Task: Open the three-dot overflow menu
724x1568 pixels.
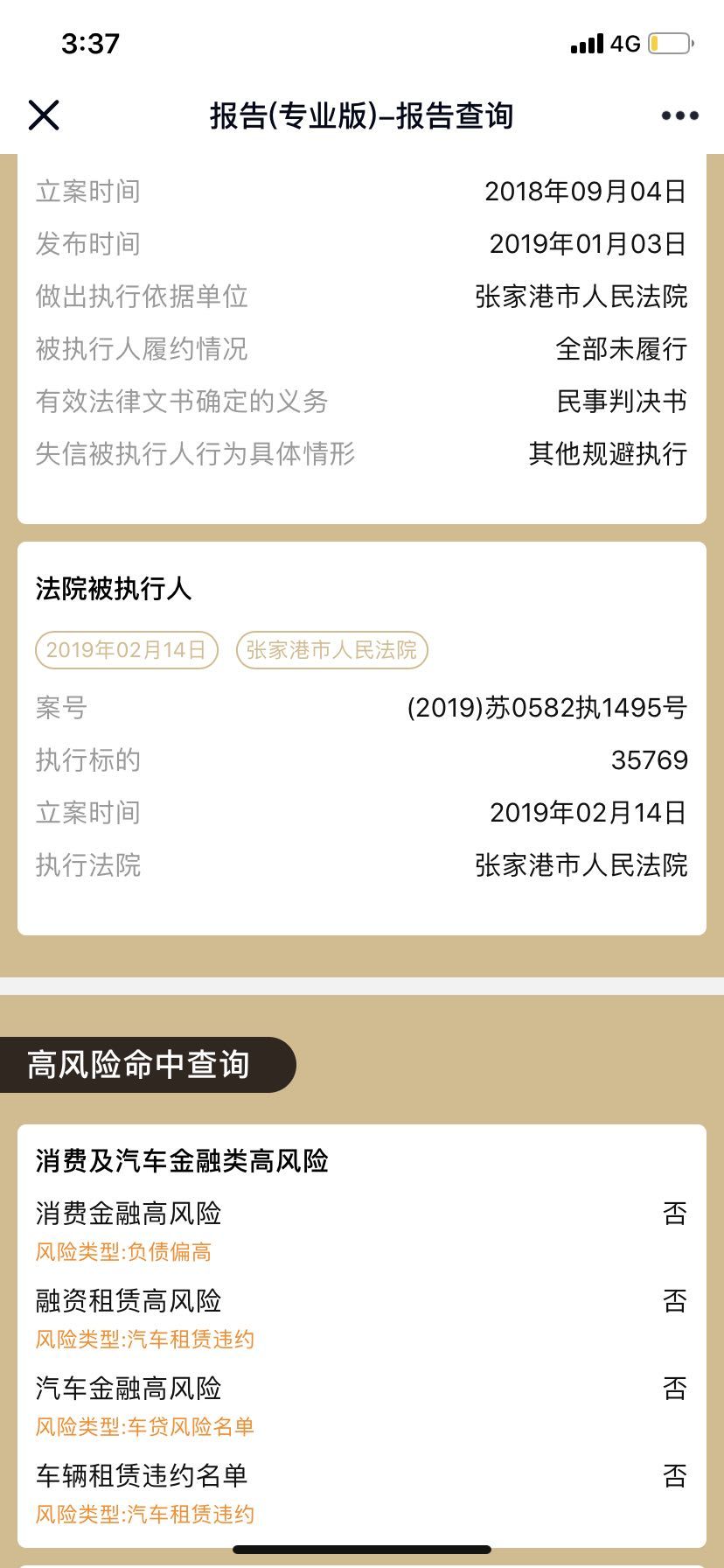Action: coord(679,115)
